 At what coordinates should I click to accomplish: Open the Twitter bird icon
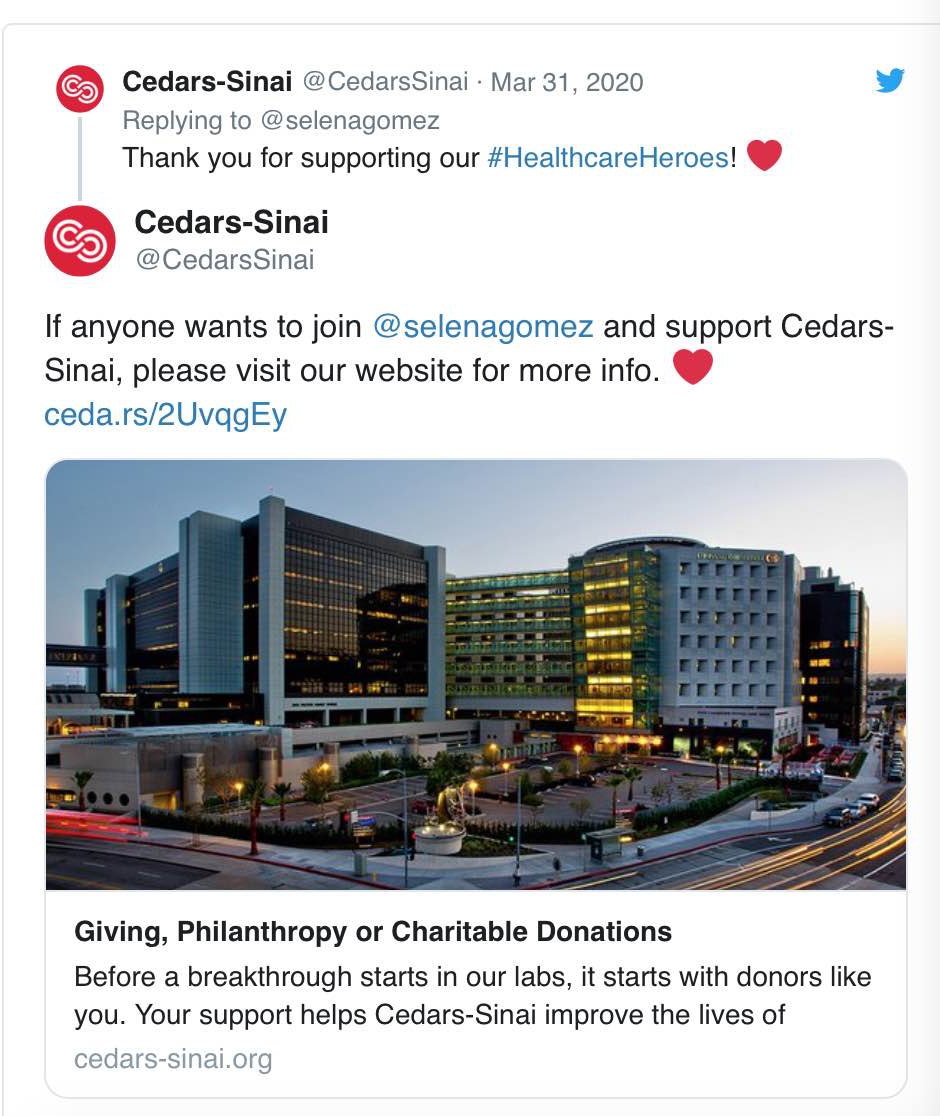pos(890,80)
